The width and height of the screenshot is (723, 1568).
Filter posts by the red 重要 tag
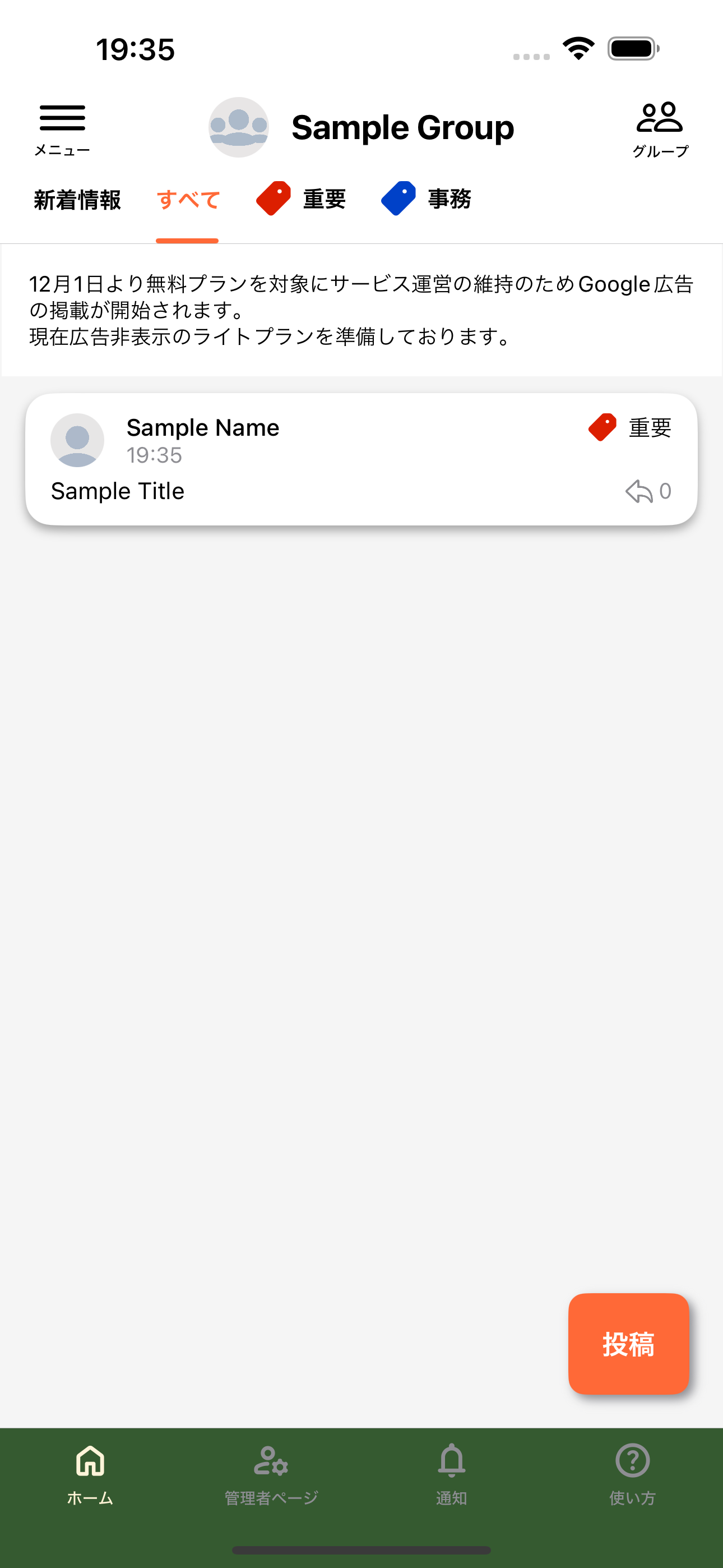(302, 199)
